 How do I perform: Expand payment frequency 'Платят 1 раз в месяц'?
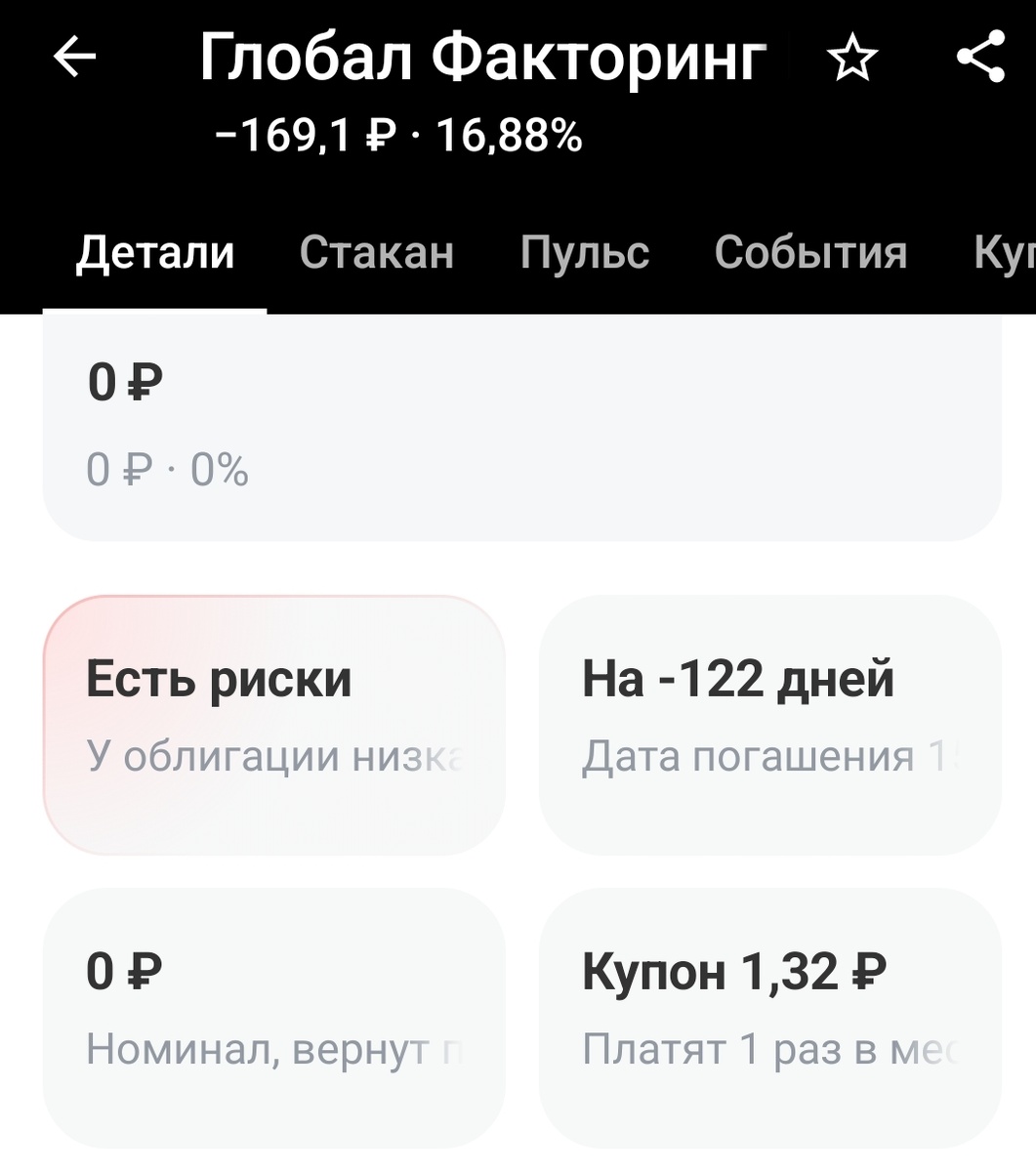pos(771,1048)
